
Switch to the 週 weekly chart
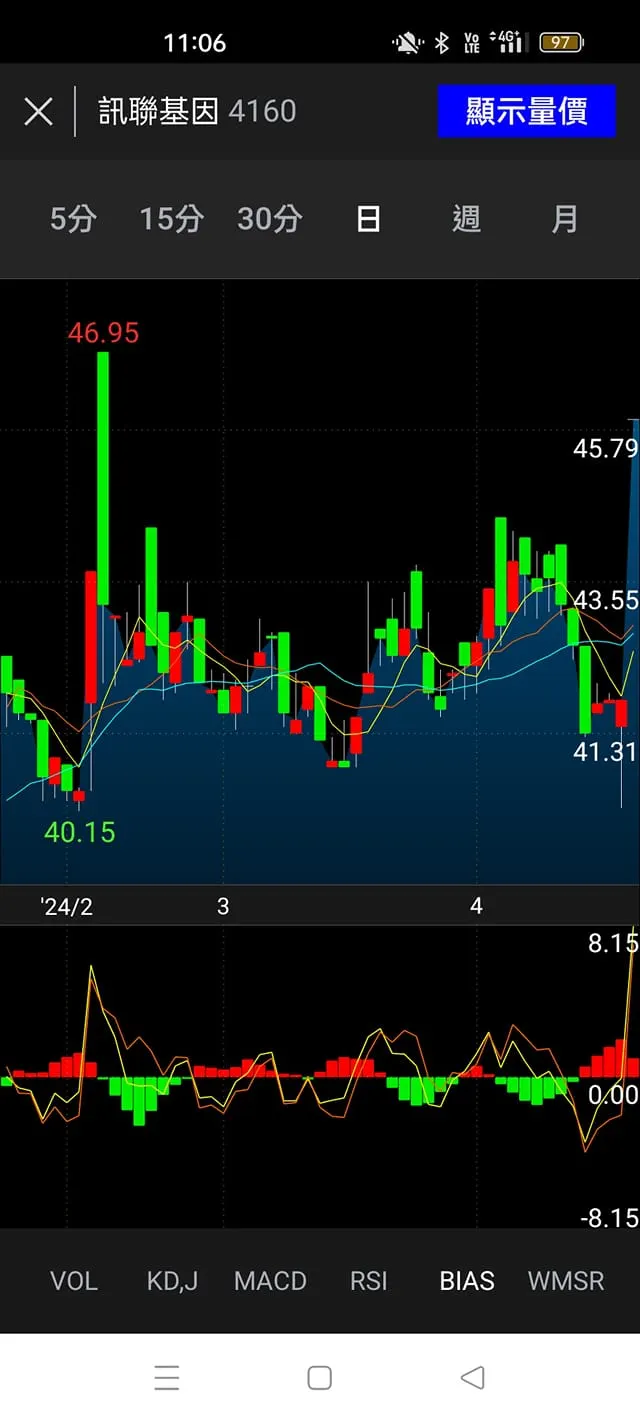point(466,219)
